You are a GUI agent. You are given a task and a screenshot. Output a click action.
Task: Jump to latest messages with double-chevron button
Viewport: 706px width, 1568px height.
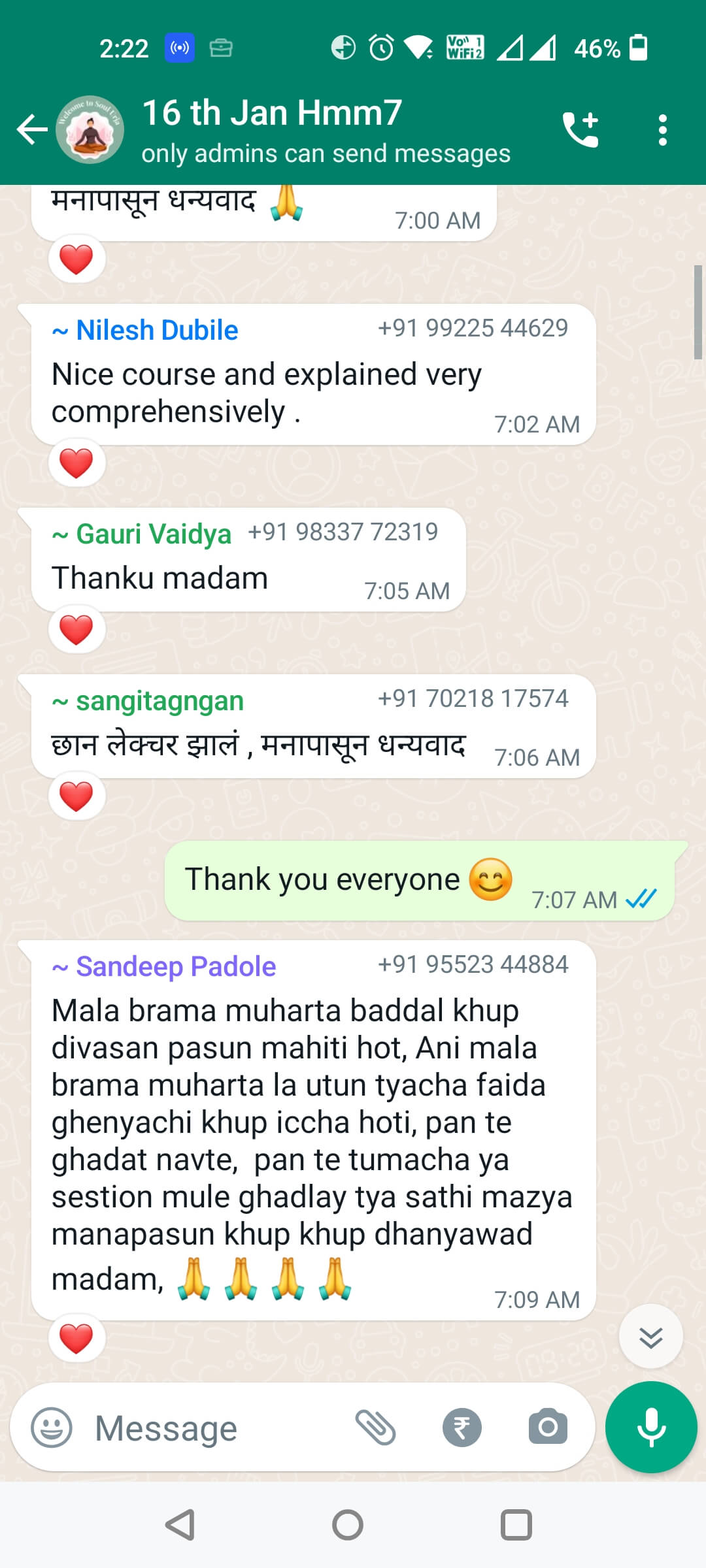click(651, 1337)
